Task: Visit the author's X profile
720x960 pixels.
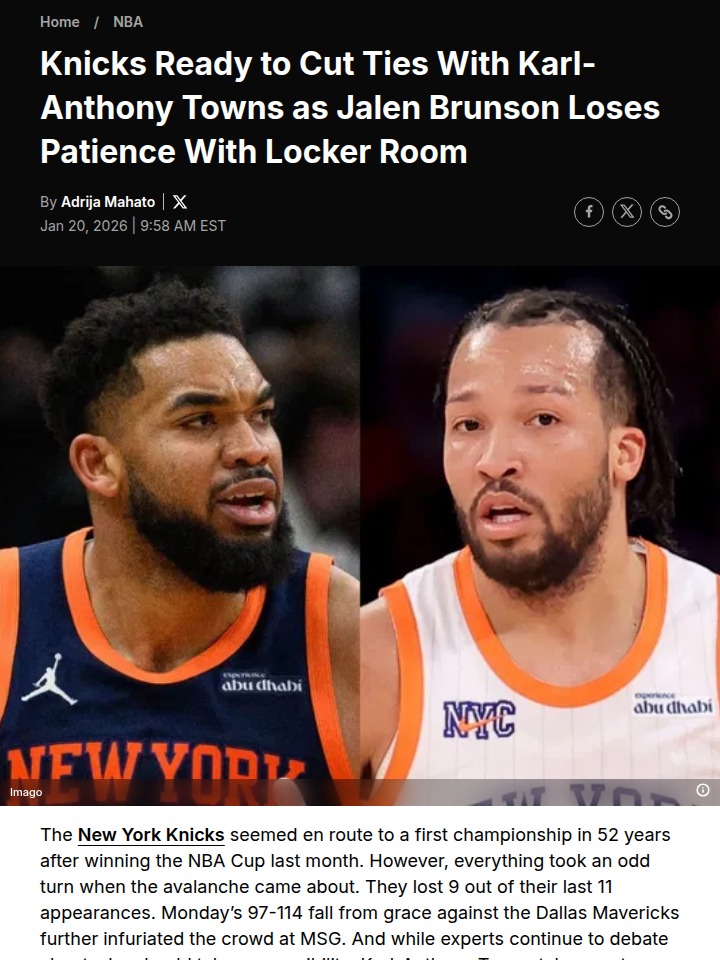Action: click(179, 202)
